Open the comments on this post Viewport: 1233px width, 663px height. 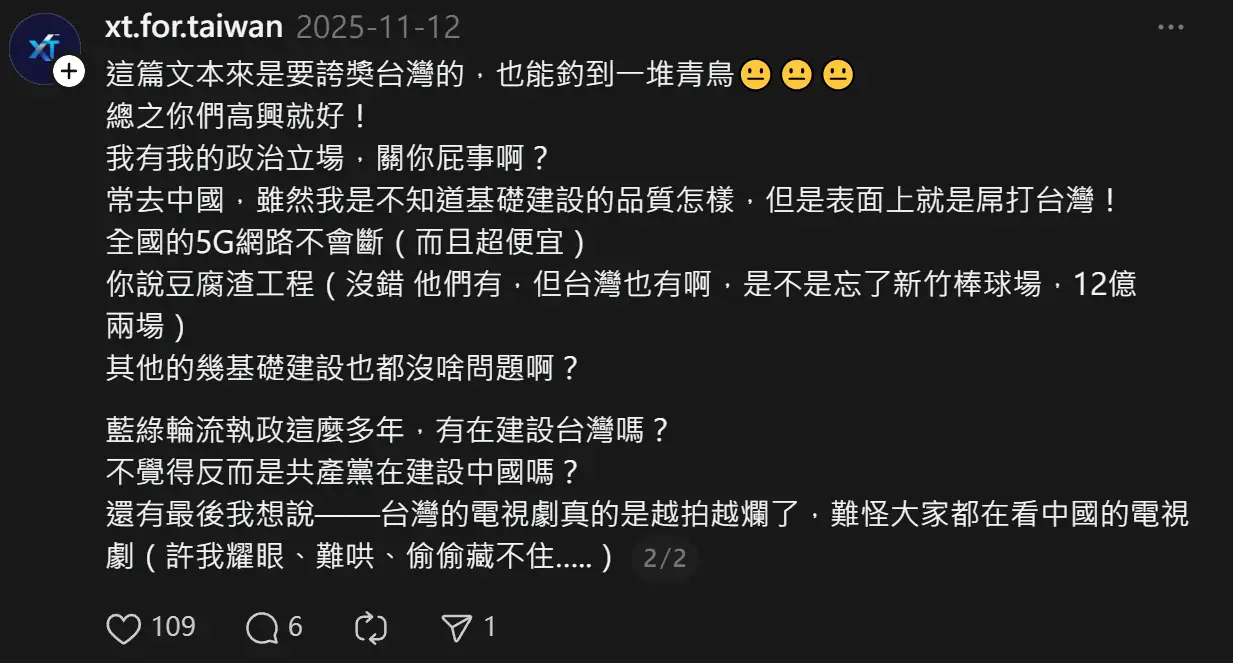pos(262,628)
